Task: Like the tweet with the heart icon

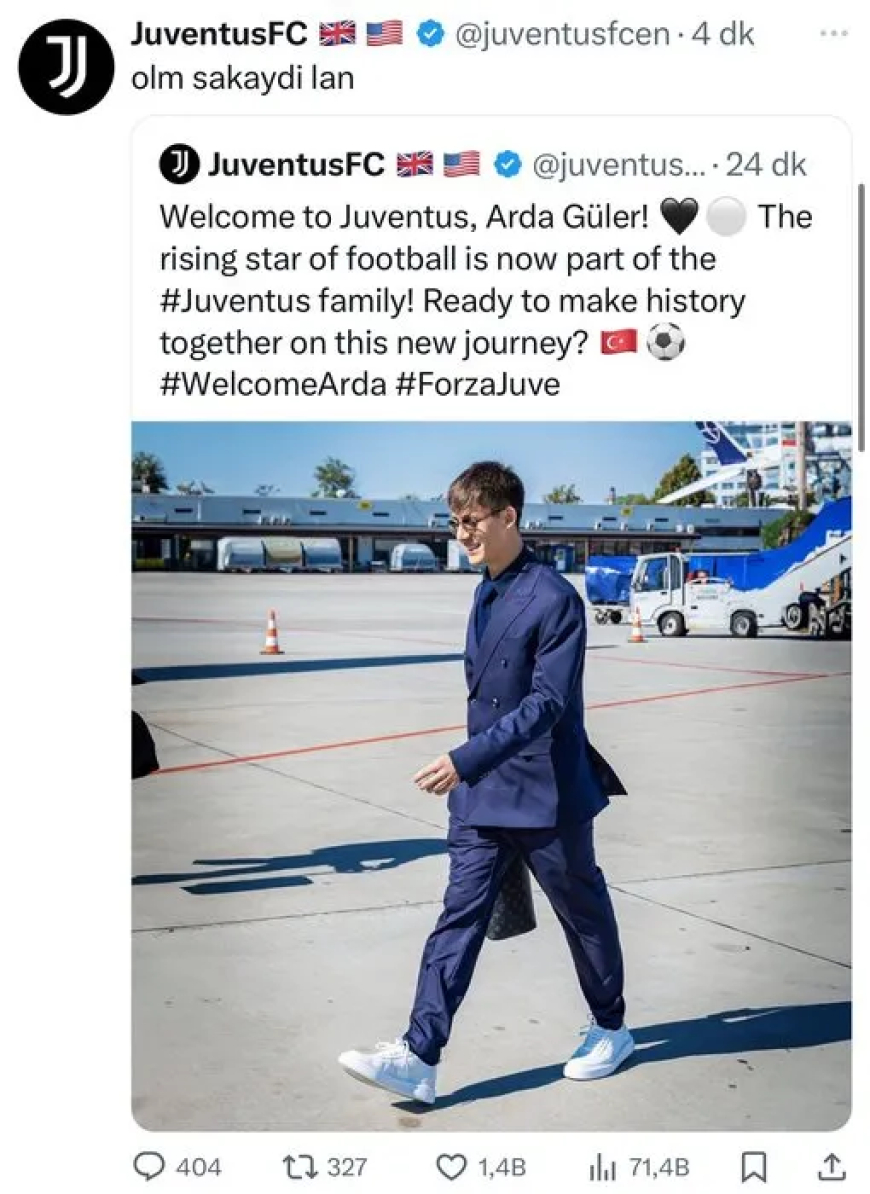Action: pyautogui.click(x=453, y=1166)
